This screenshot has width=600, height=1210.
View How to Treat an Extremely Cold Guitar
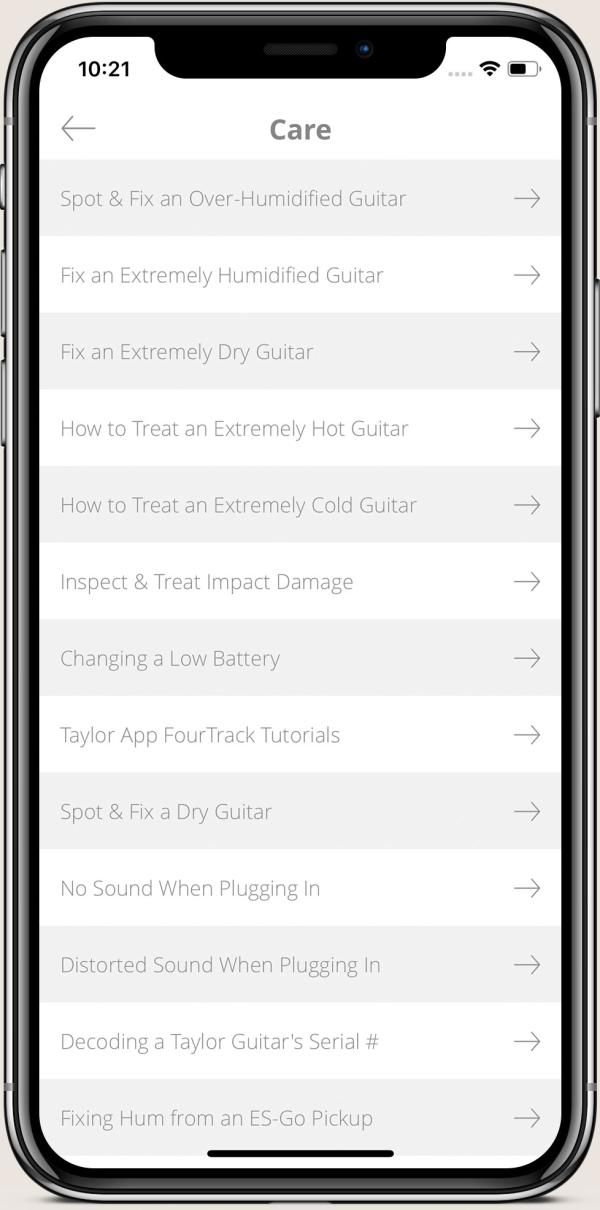tap(300, 505)
